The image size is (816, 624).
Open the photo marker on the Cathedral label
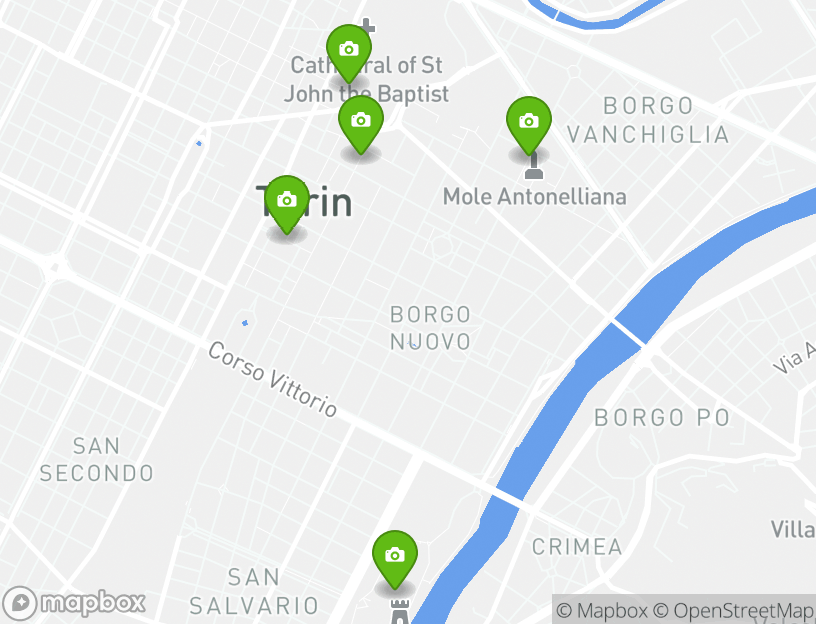pos(348,50)
